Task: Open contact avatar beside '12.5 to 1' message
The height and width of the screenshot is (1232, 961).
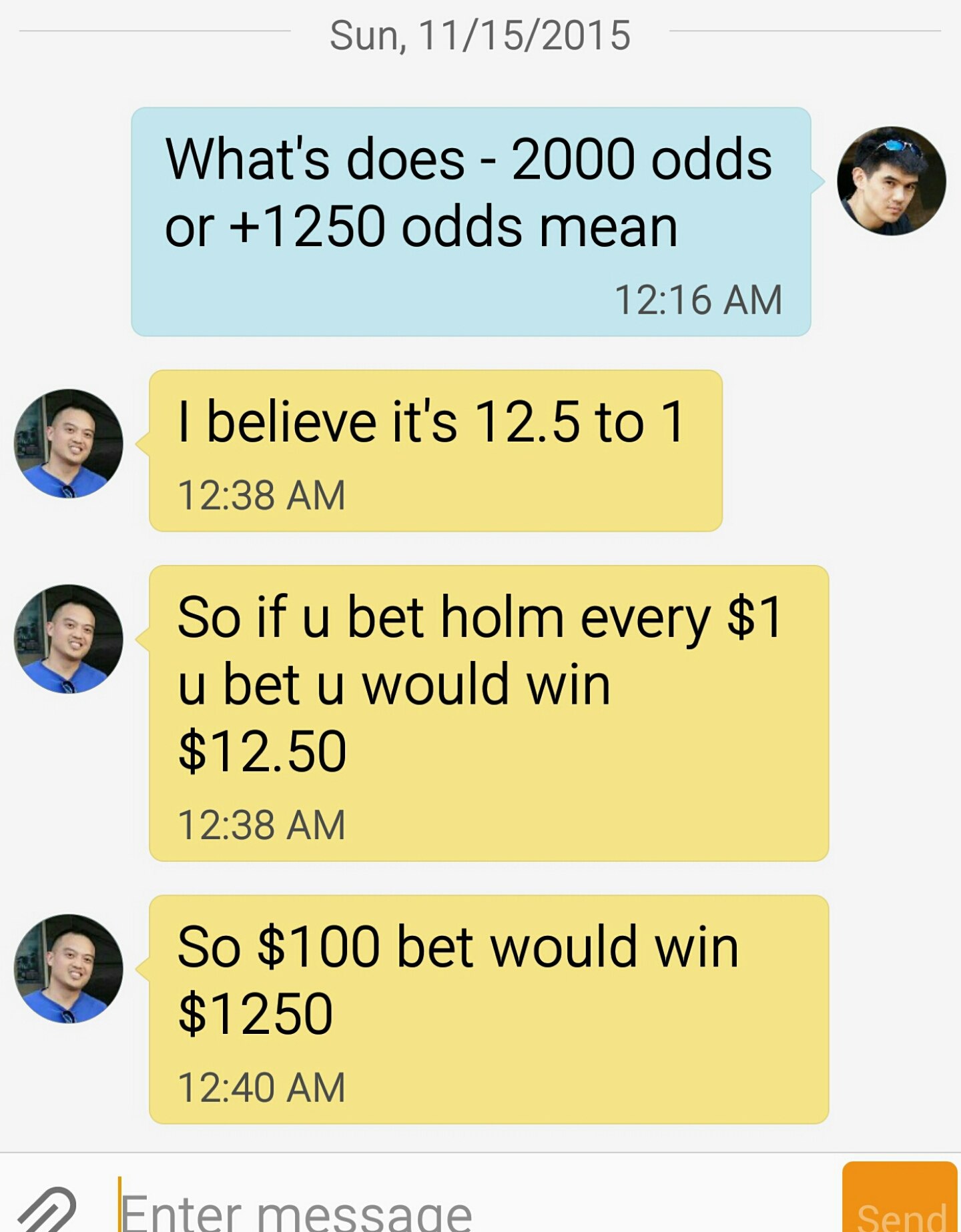Action: 69,444
